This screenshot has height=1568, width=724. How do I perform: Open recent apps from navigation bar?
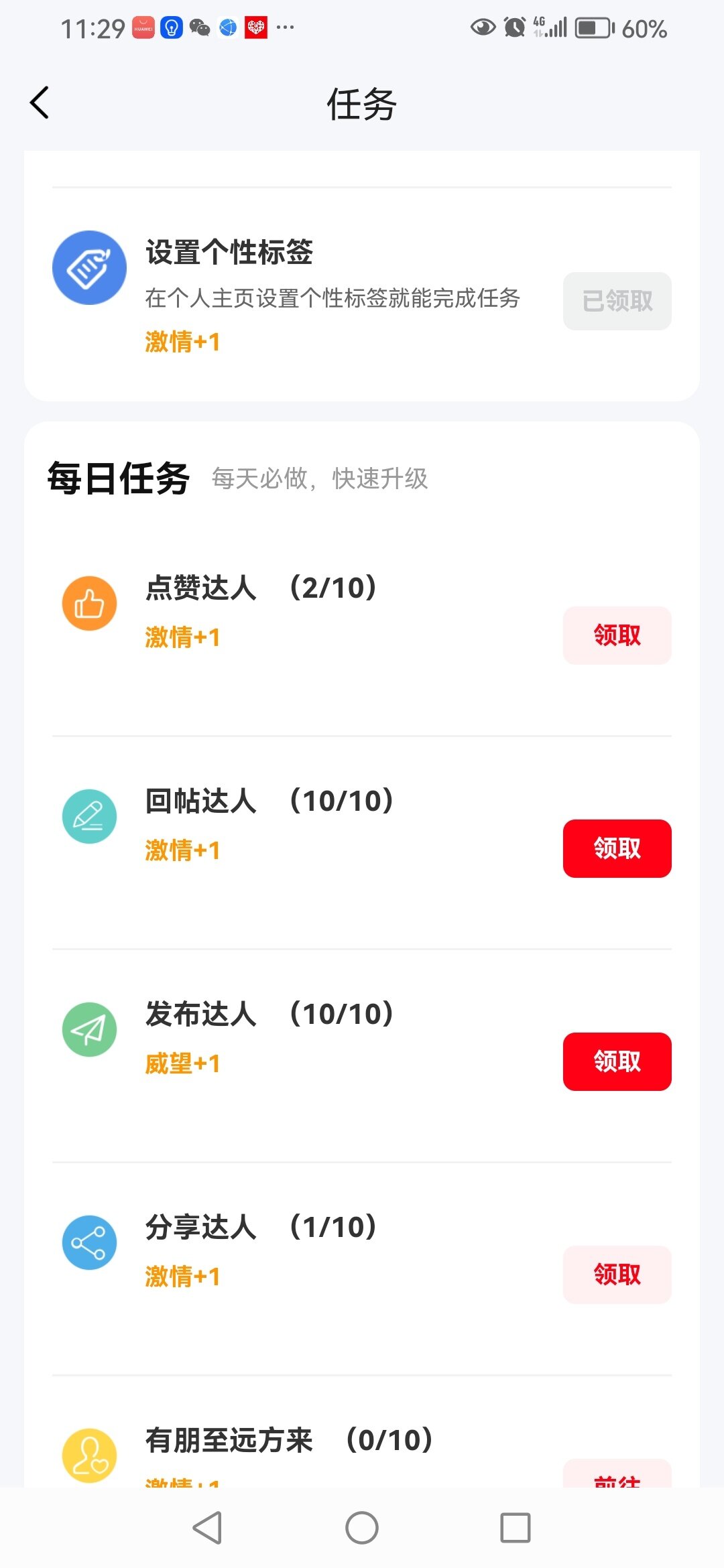click(x=516, y=1528)
